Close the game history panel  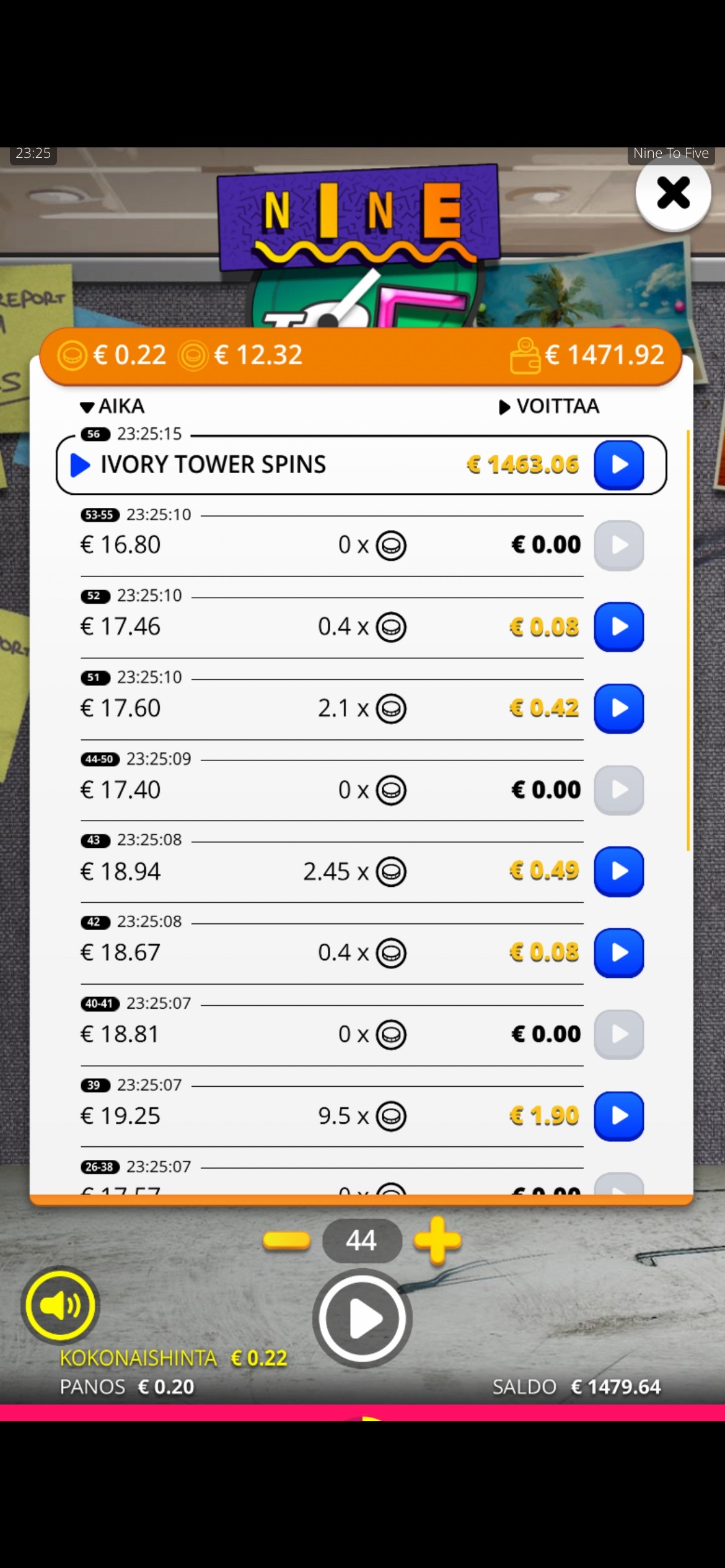coord(673,193)
